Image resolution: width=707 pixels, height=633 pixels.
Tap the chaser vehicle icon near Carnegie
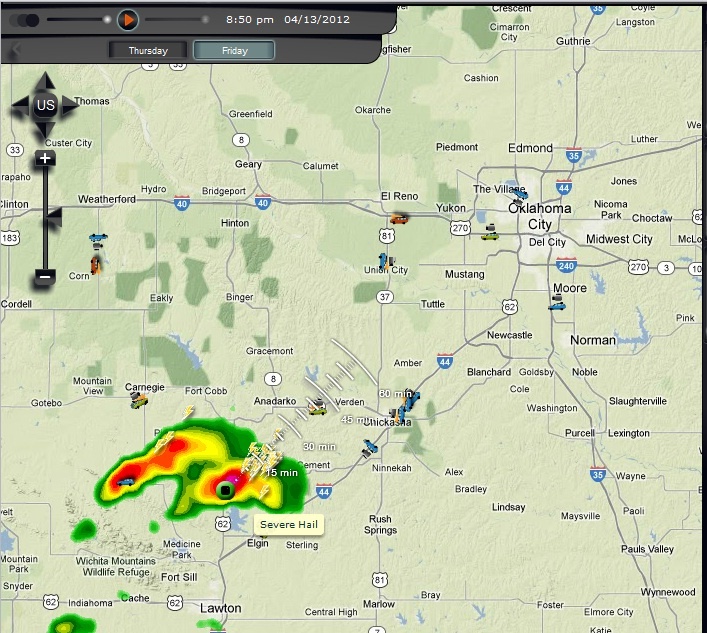point(138,400)
